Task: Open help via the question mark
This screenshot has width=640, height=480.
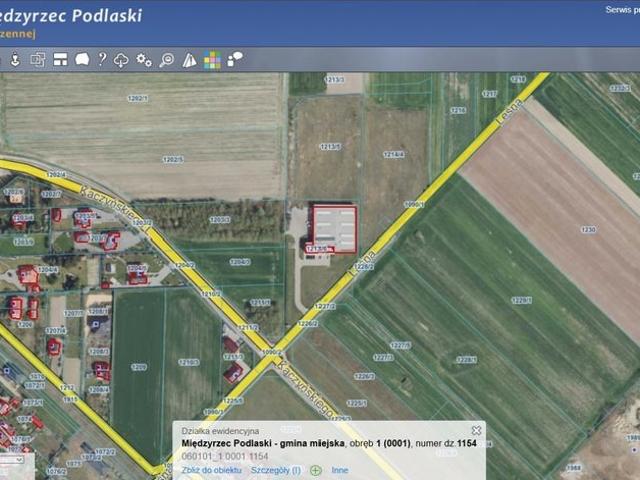Action: pyautogui.click(x=102, y=60)
